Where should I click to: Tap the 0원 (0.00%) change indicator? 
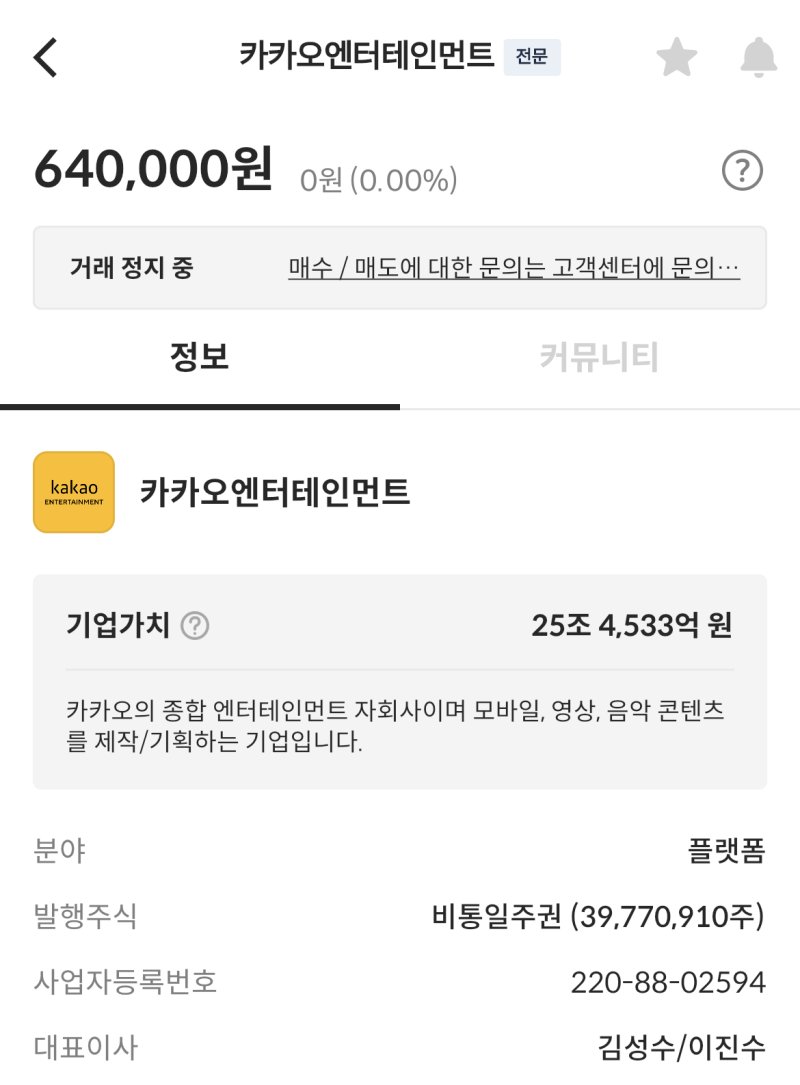coord(378,180)
